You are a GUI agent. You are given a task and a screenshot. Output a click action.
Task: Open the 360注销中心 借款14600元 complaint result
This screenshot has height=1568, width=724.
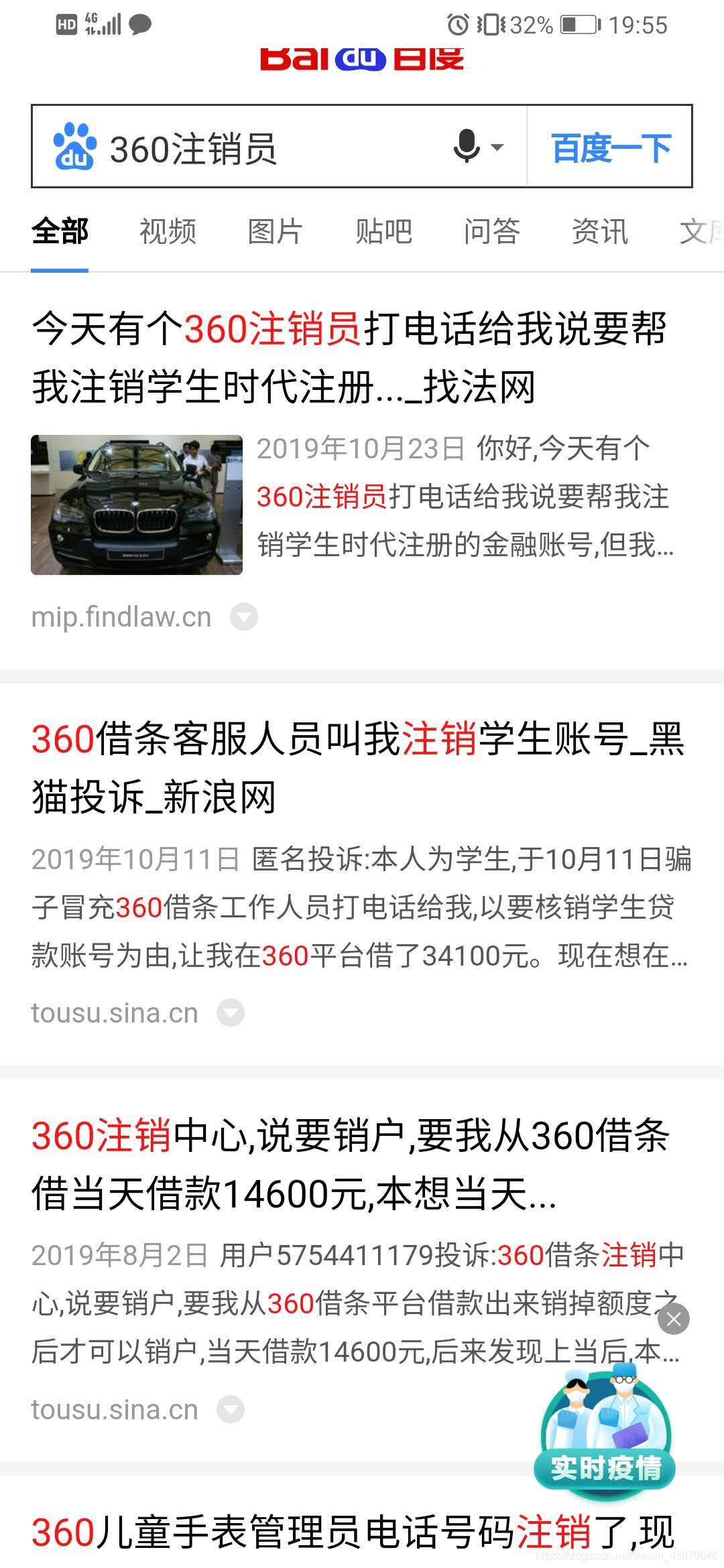[351, 1165]
